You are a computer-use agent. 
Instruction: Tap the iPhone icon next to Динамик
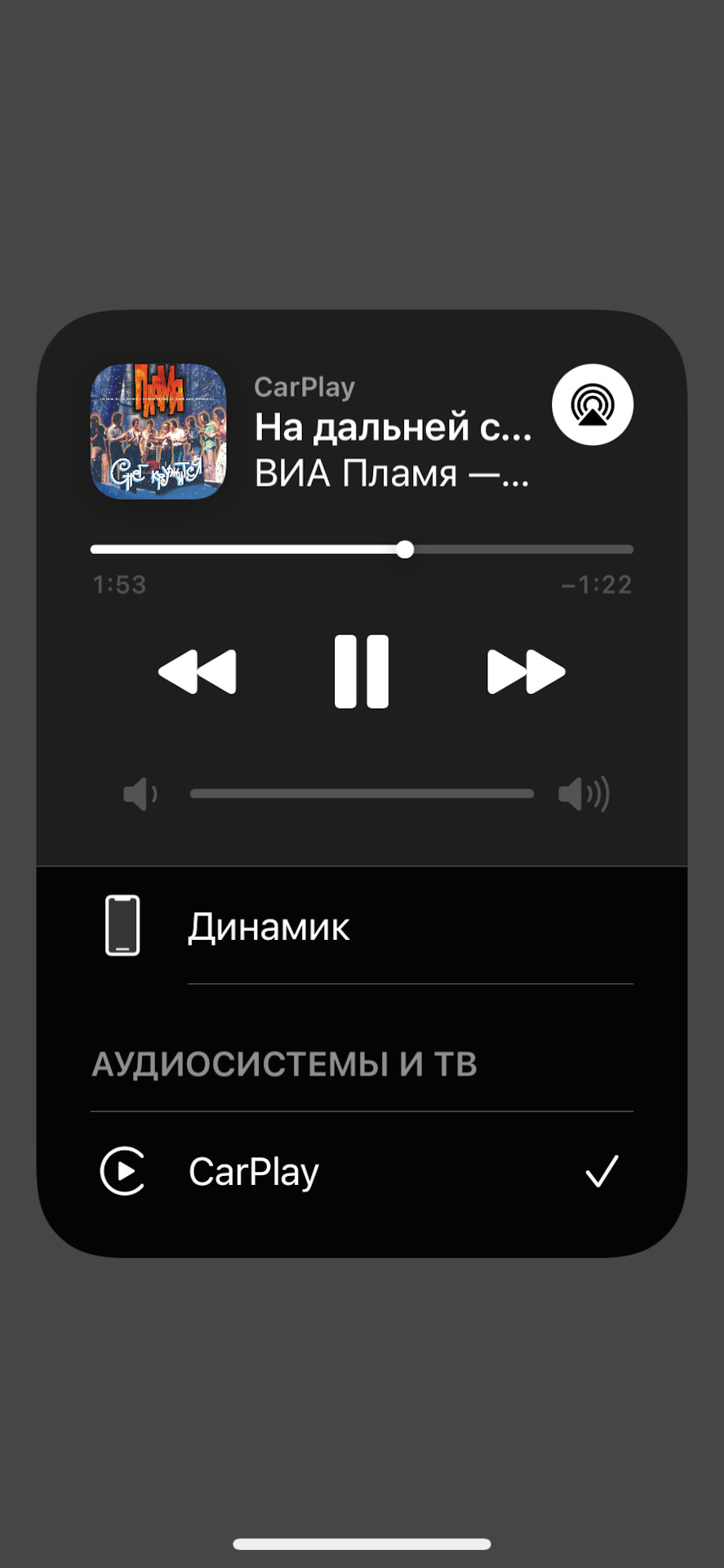(x=123, y=924)
